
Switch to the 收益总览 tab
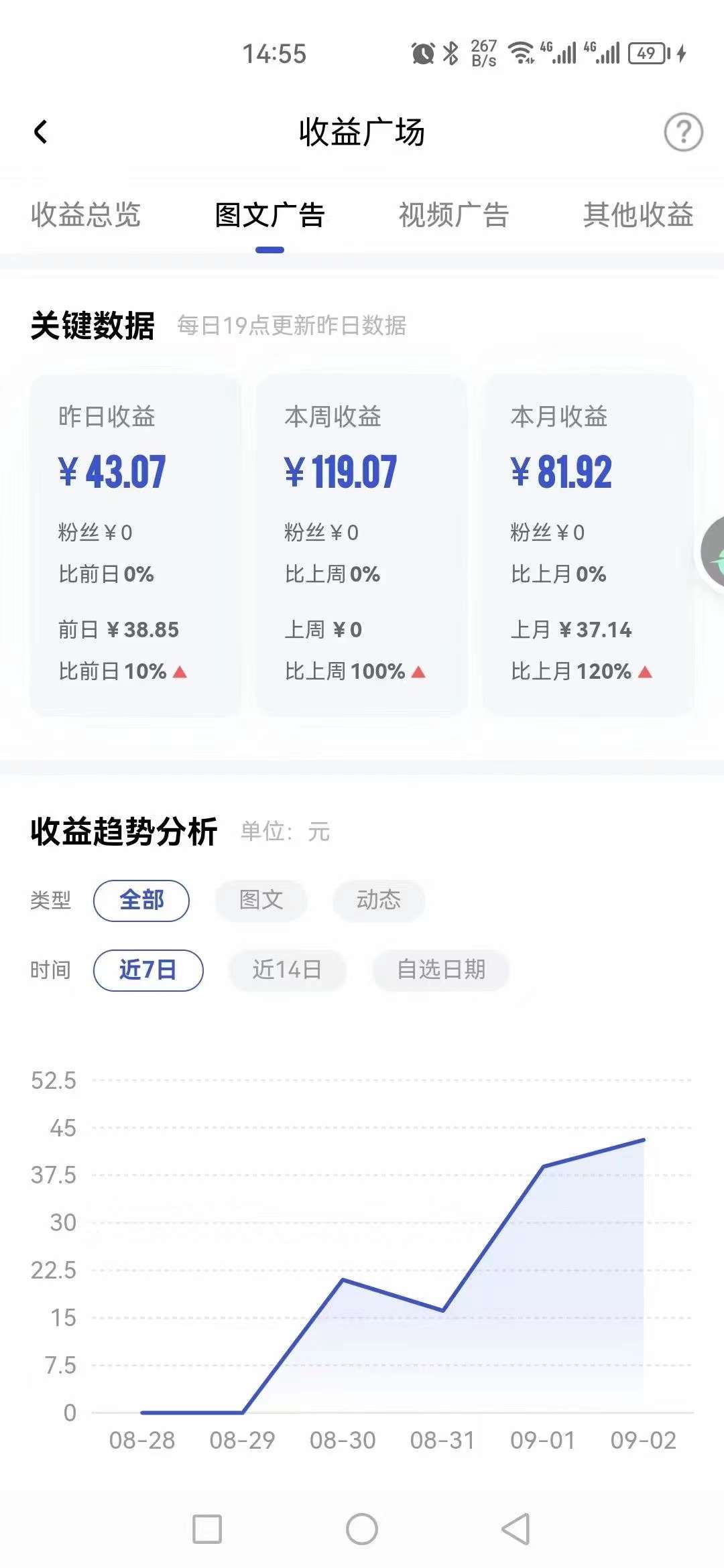click(x=86, y=215)
